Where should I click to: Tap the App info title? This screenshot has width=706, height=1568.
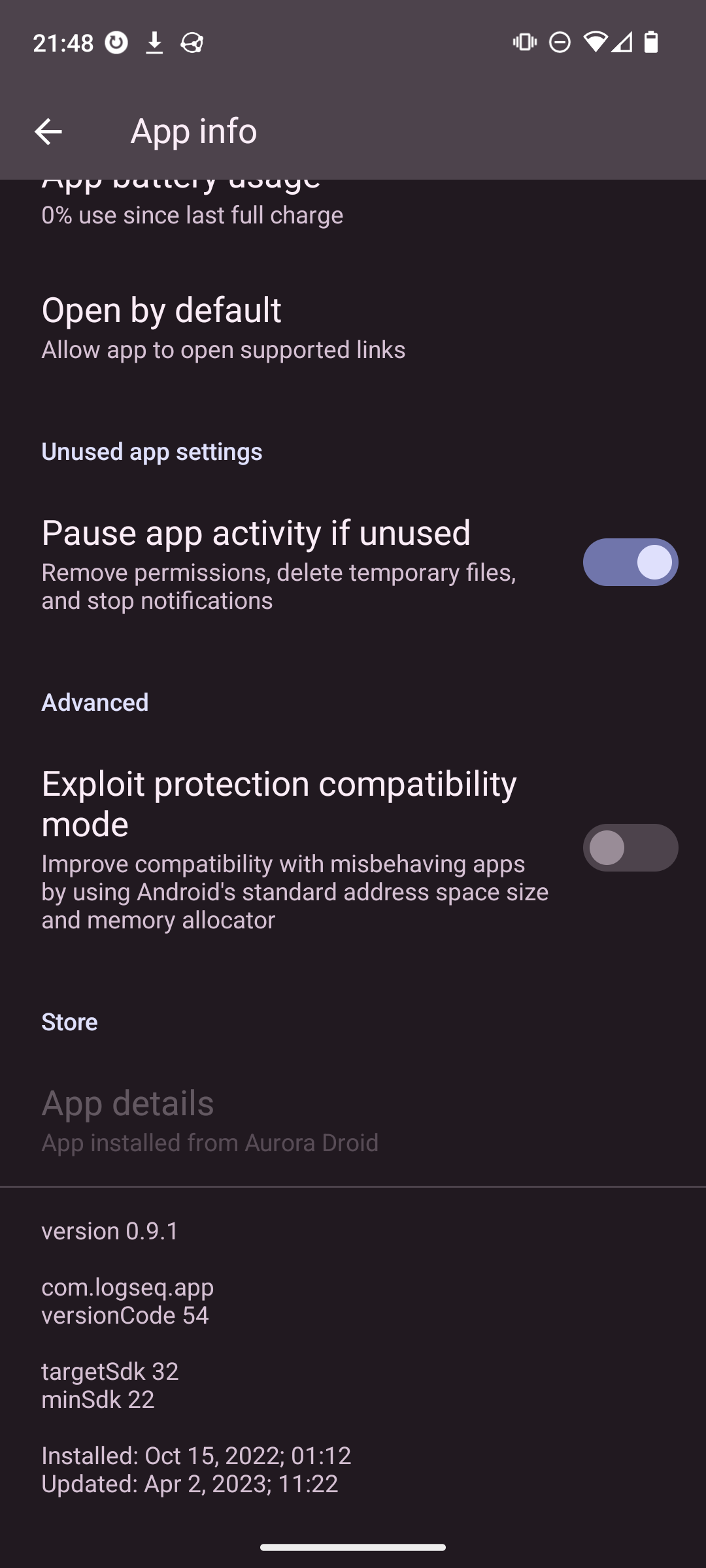click(x=193, y=131)
